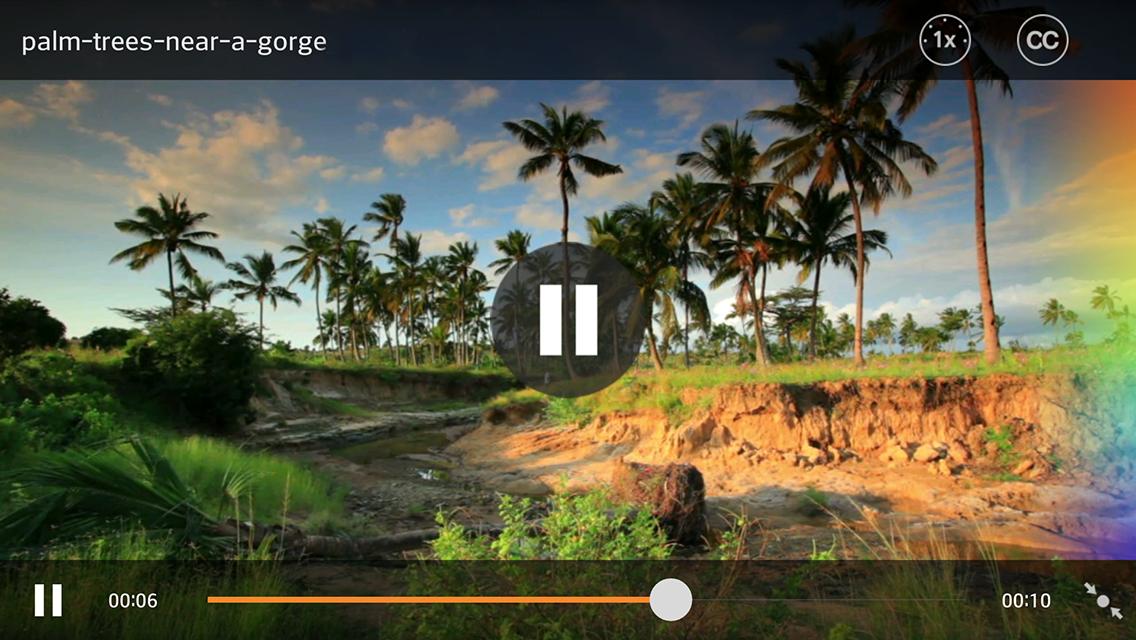Tap the seek bar scrubber handle

(670, 600)
